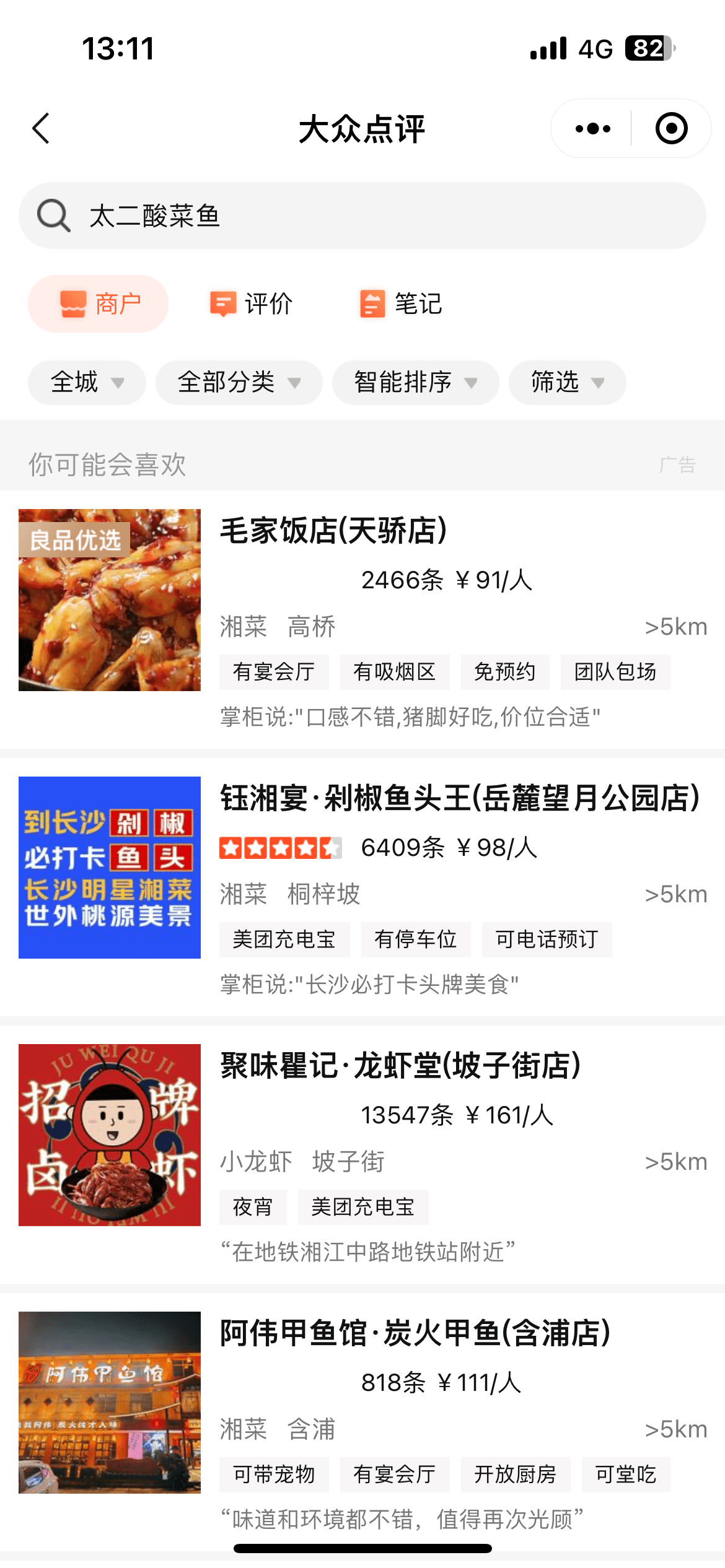The height and width of the screenshot is (1568, 725).
Task: Open the 筛选 filter dropdown
Action: tap(567, 382)
